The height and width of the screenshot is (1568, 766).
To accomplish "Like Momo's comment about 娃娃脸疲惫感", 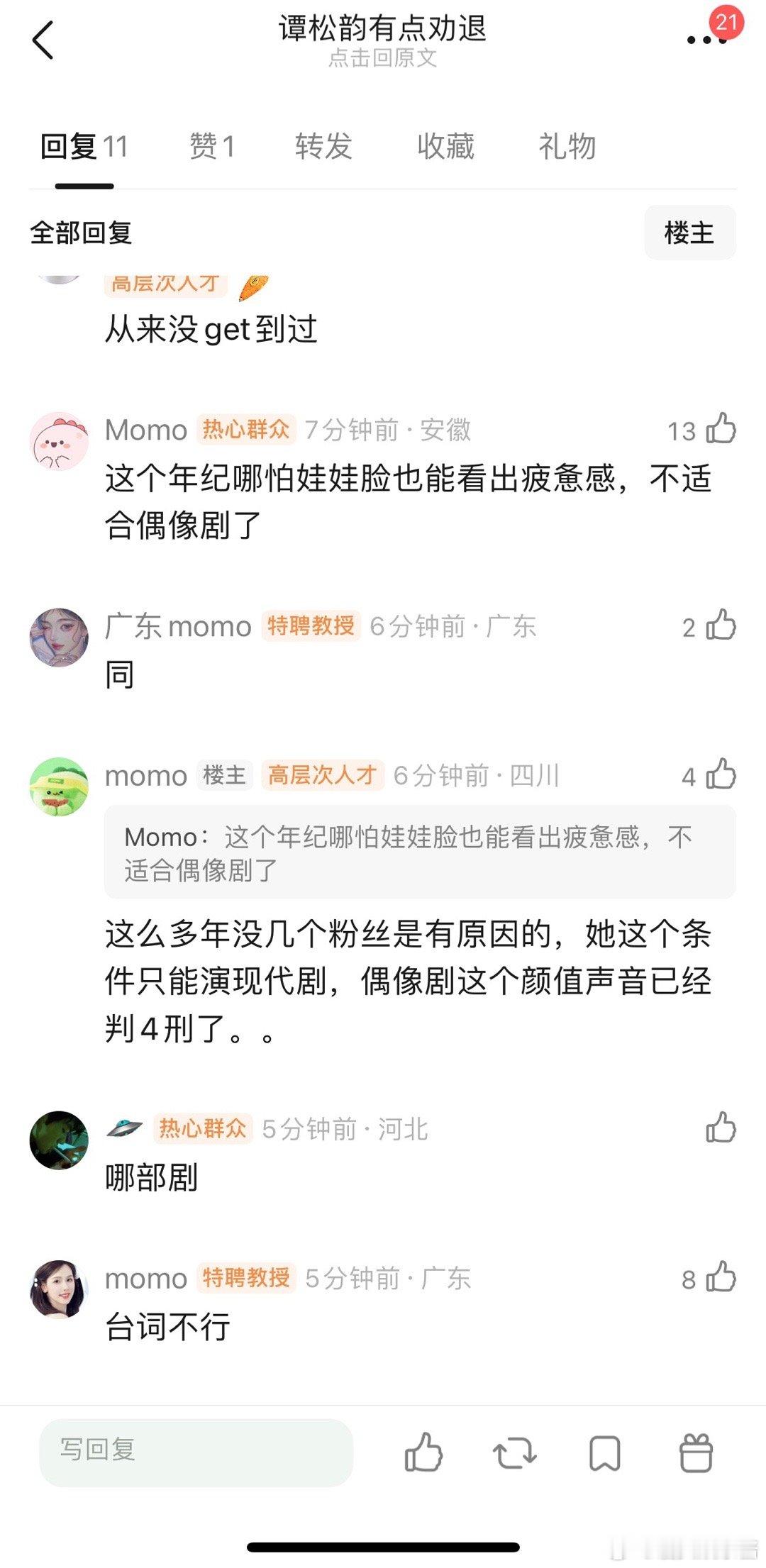I will pyautogui.click(x=723, y=429).
